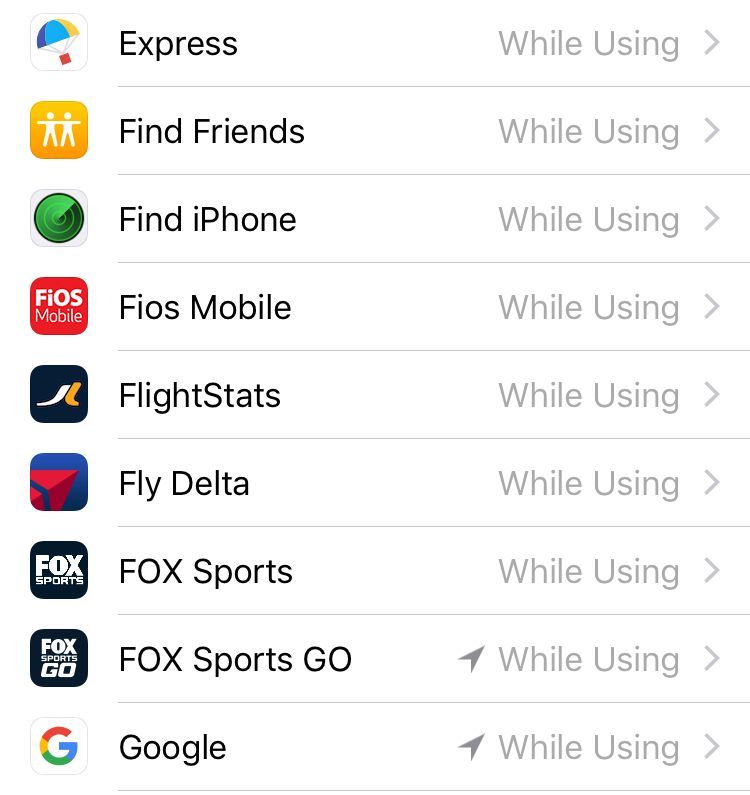Tap the FlightStats row
750x795 pixels.
(x=375, y=395)
